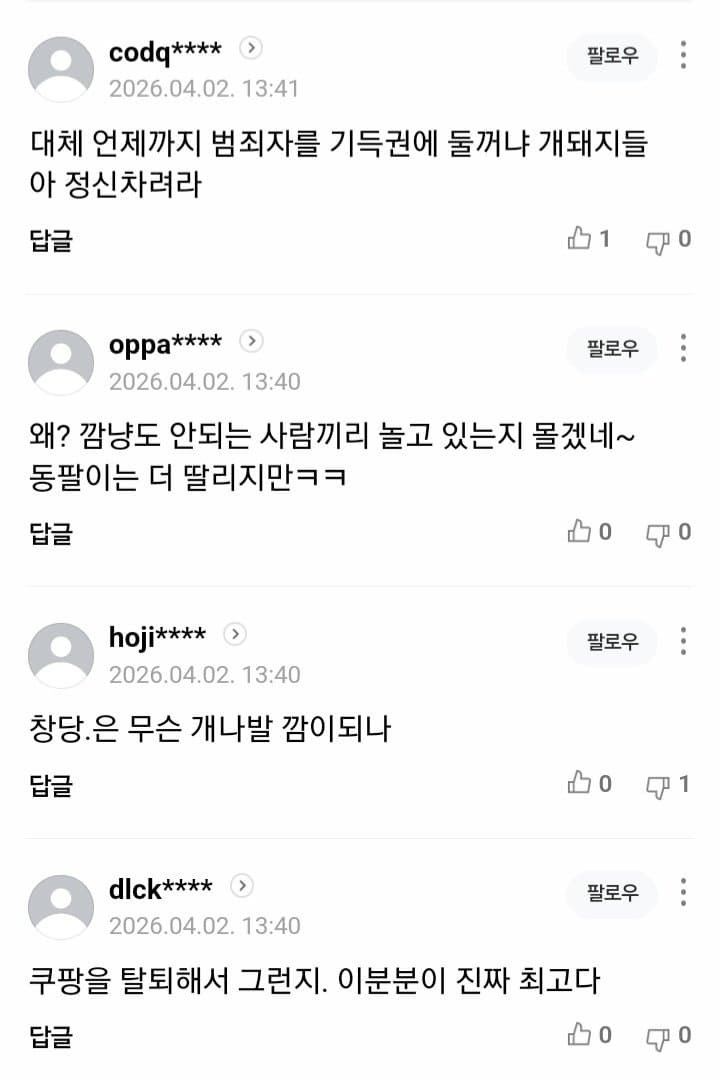Like the comment by codq****

[580, 239]
